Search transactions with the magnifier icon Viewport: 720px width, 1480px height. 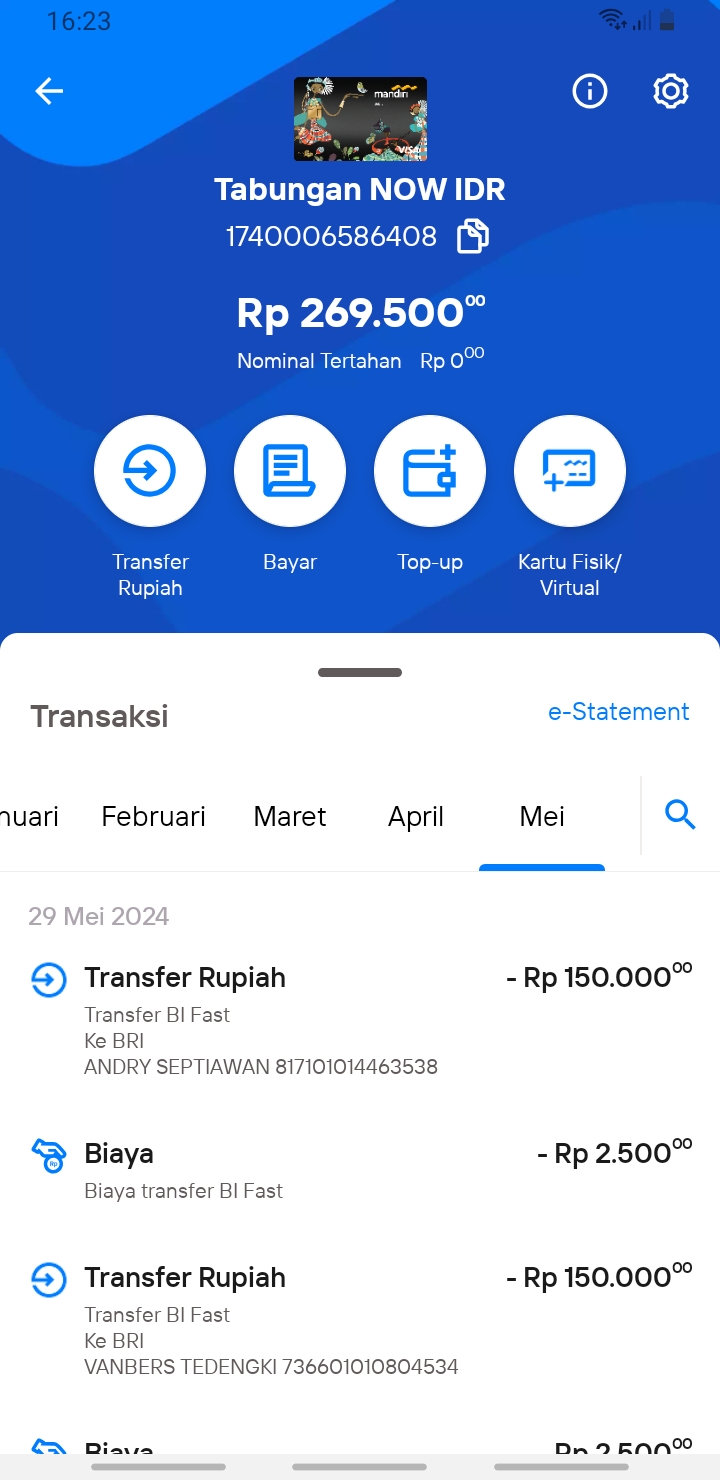(680, 816)
